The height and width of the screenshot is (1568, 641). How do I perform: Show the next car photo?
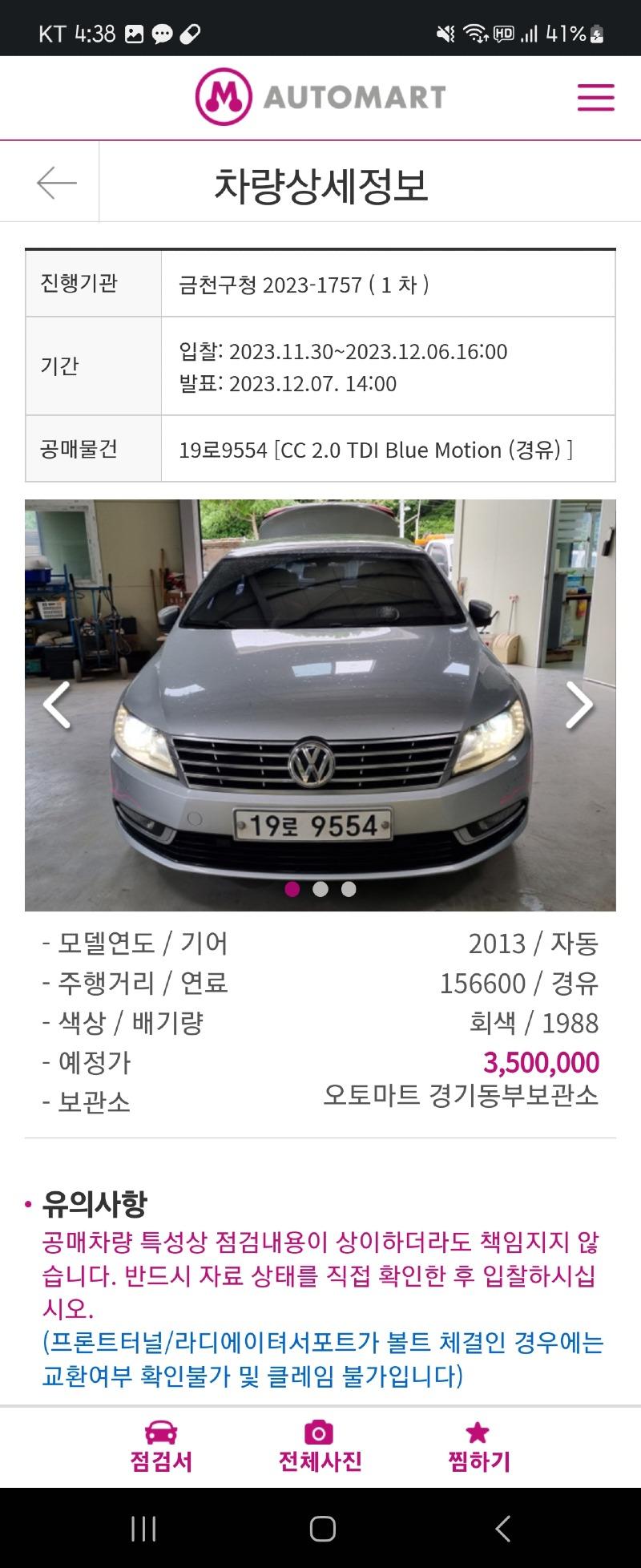(579, 705)
